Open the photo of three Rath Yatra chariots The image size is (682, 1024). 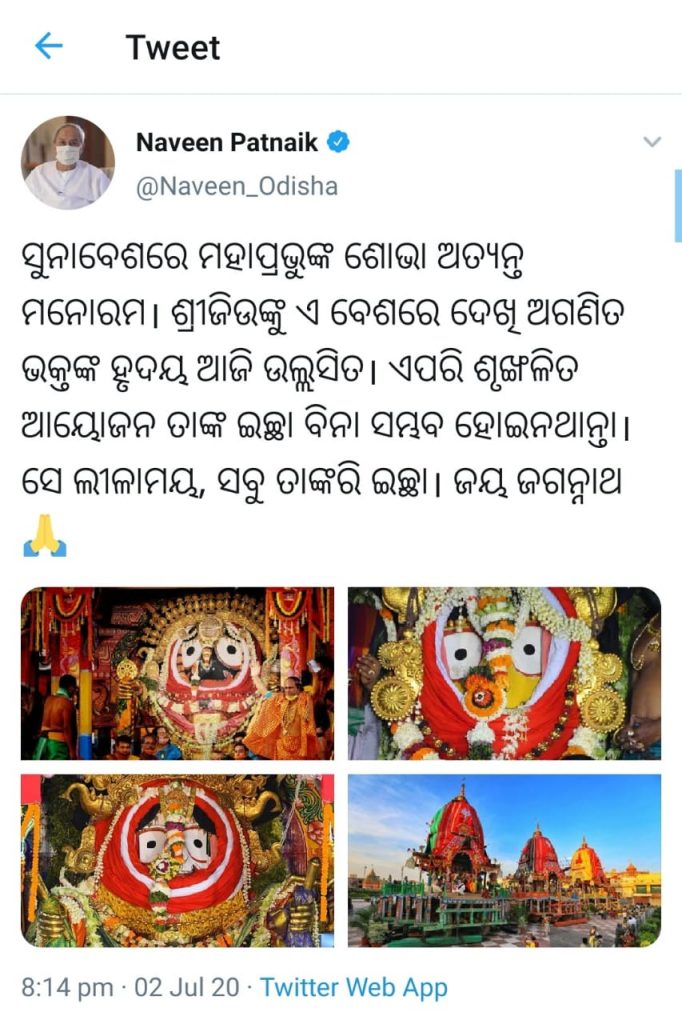click(x=504, y=860)
